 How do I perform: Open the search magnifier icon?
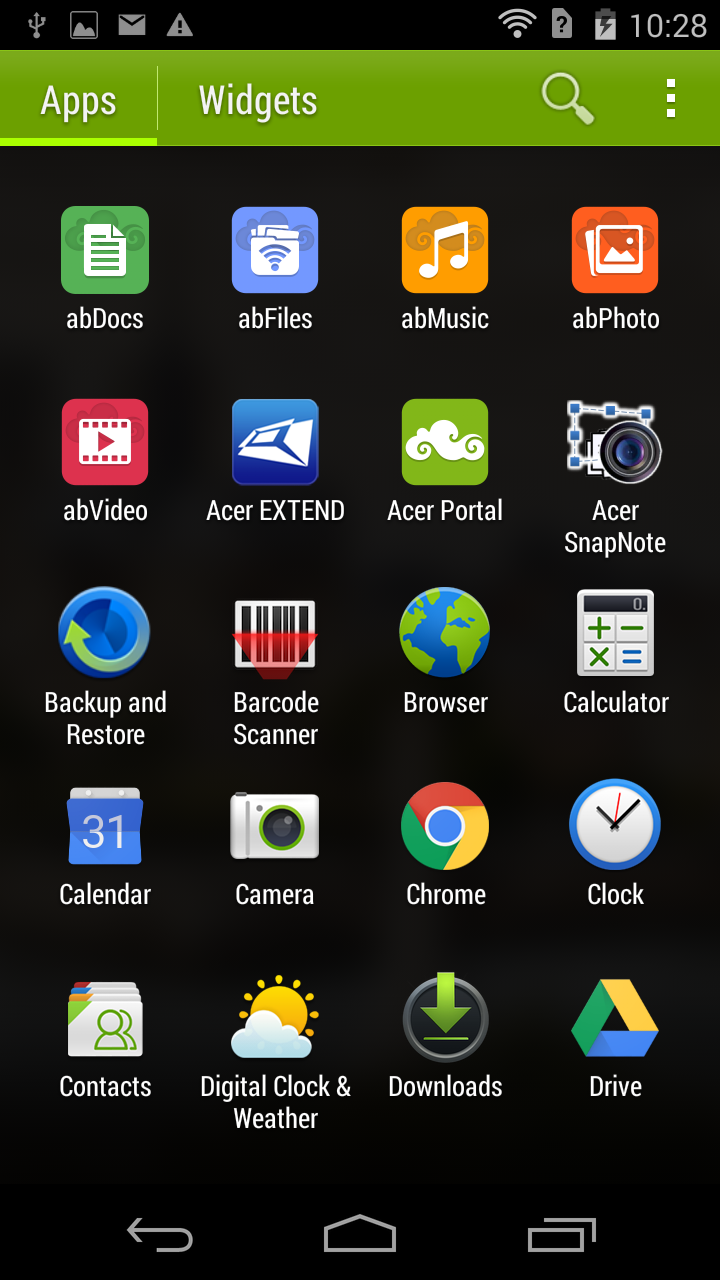[567, 99]
